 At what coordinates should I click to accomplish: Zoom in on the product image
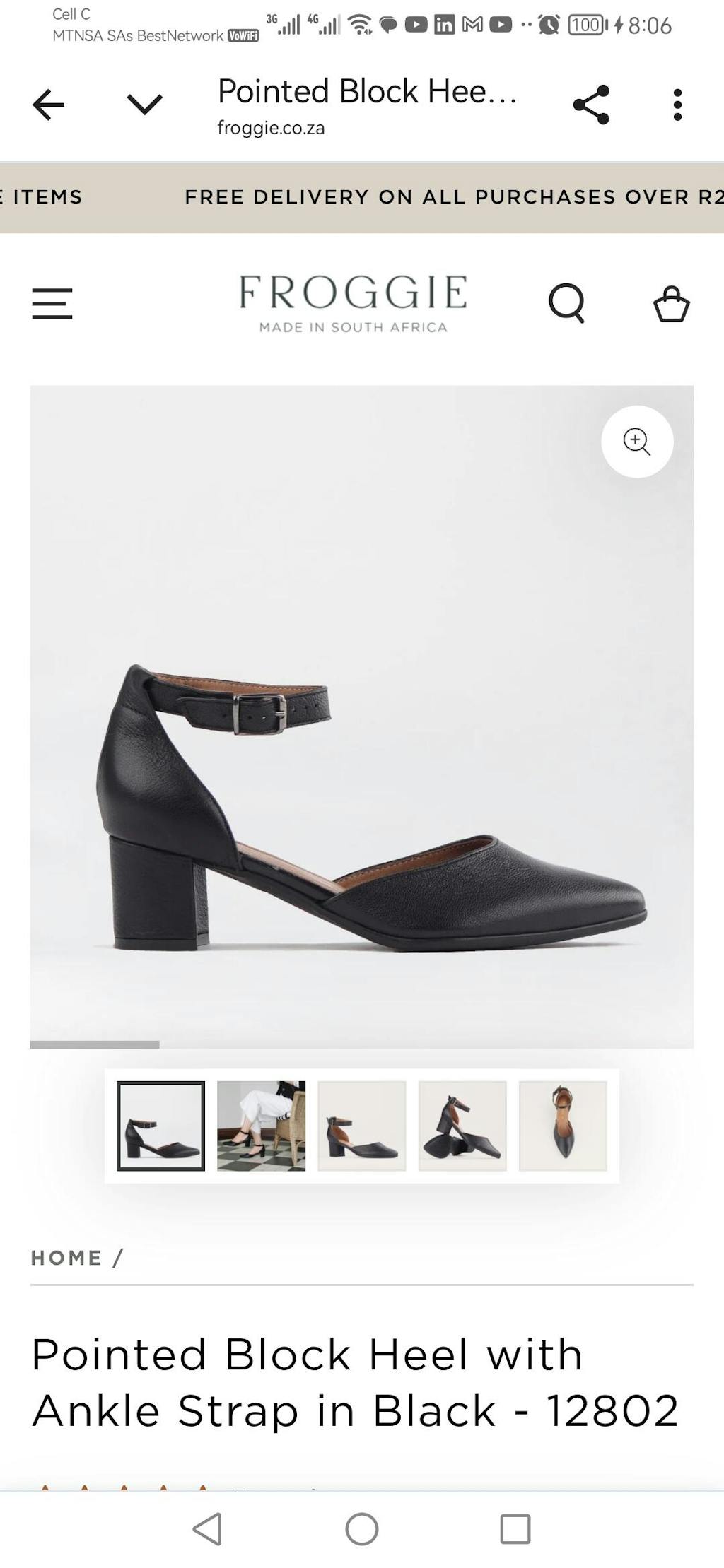pos(637,442)
